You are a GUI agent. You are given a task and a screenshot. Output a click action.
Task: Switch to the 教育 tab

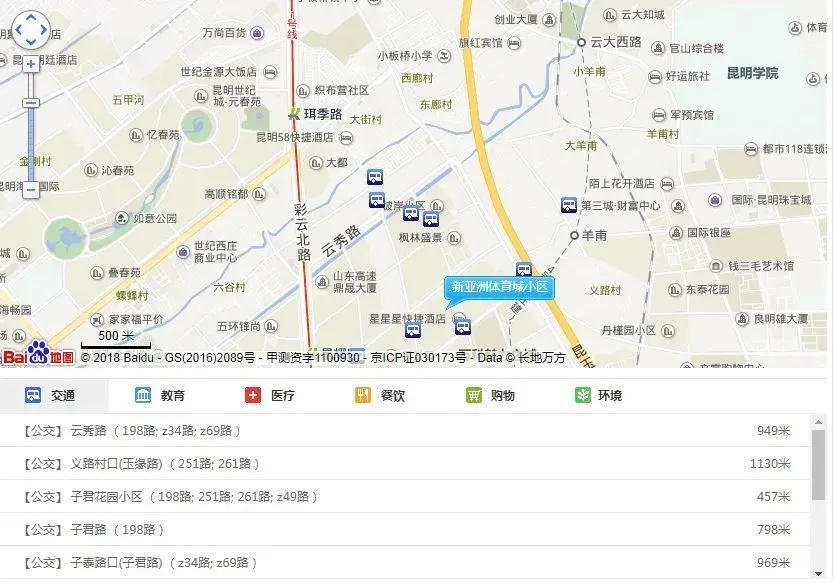160,396
